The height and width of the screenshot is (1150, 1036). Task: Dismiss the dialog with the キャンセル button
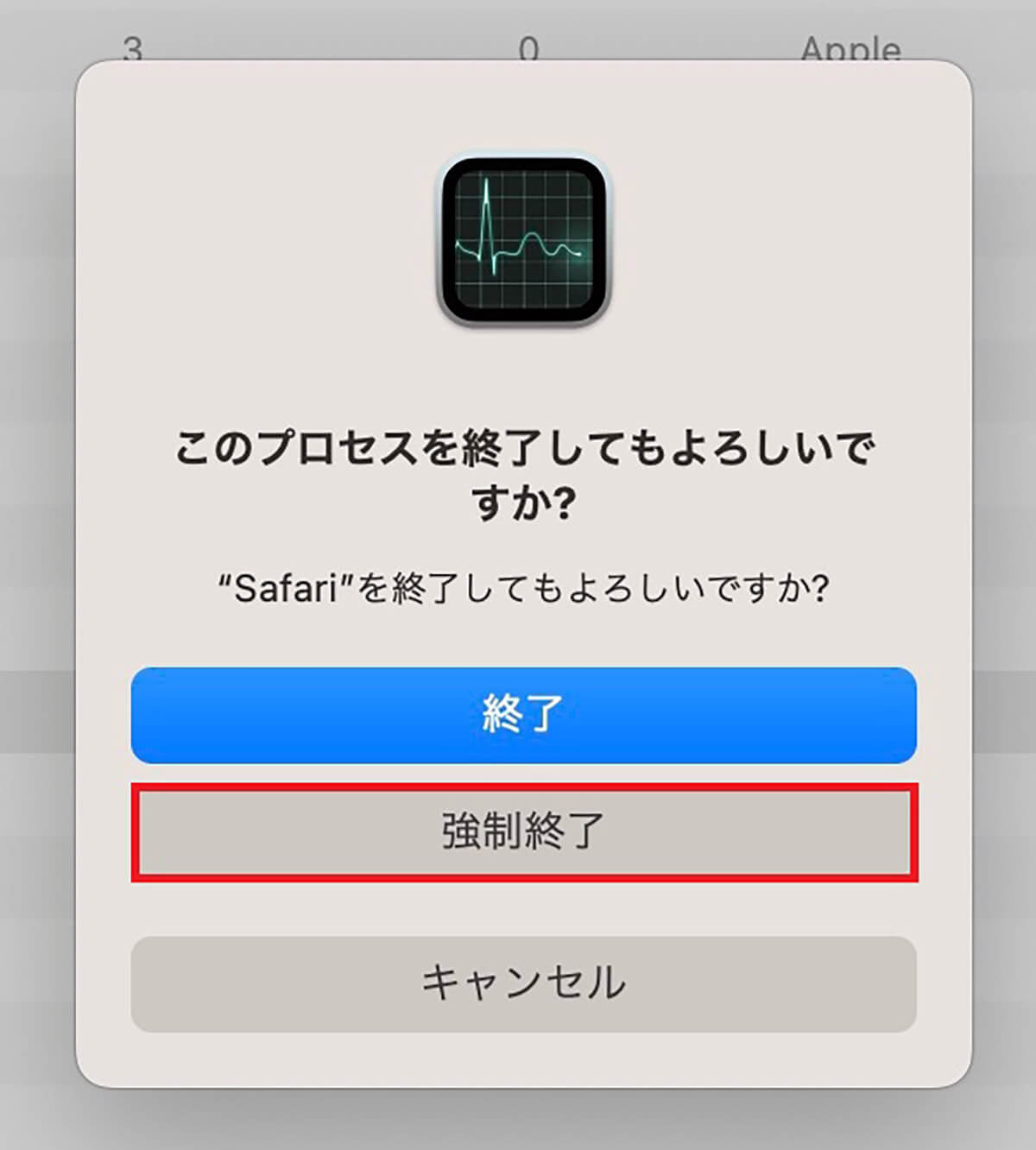(523, 983)
